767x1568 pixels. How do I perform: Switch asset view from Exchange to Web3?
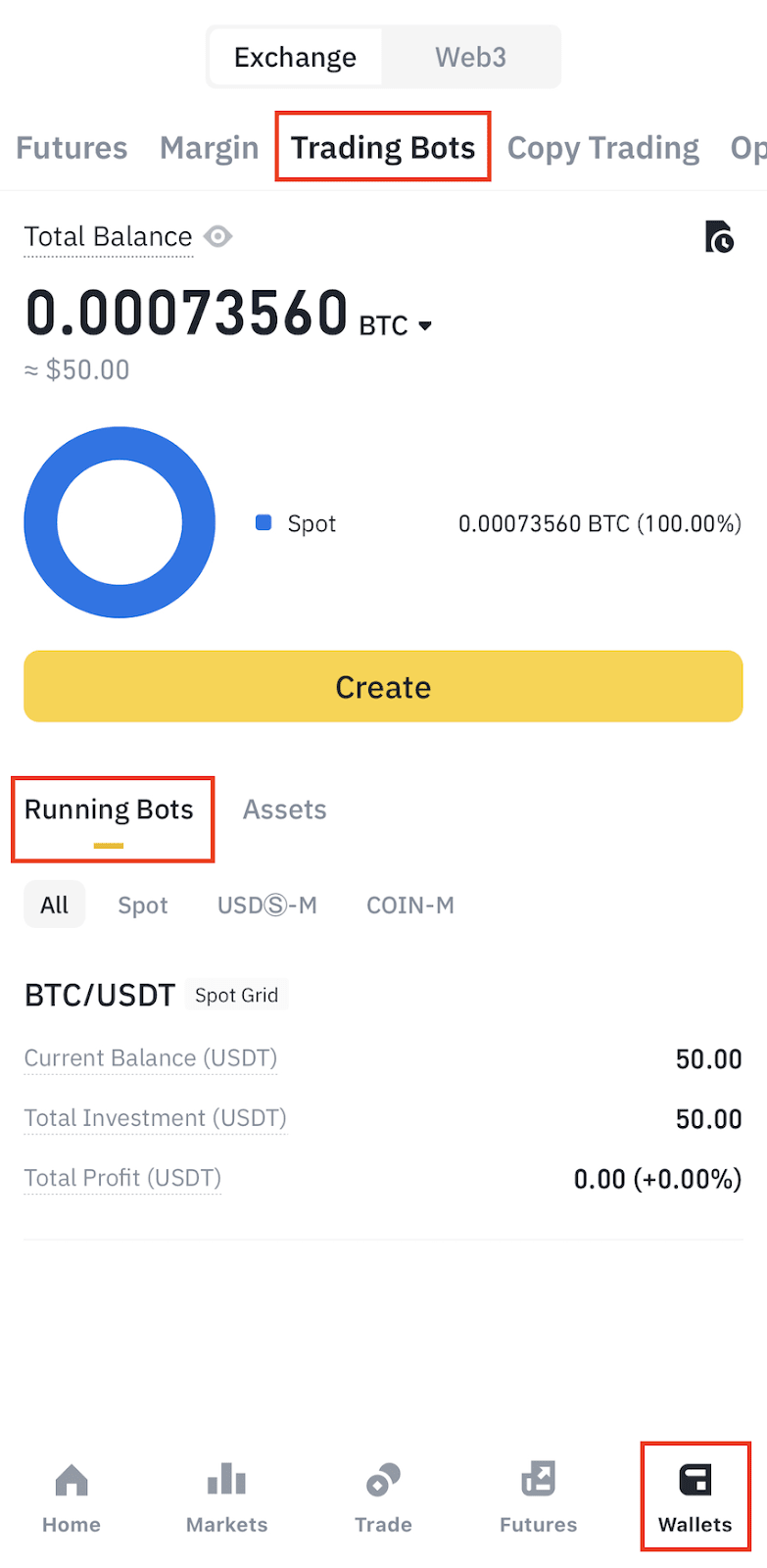click(471, 57)
